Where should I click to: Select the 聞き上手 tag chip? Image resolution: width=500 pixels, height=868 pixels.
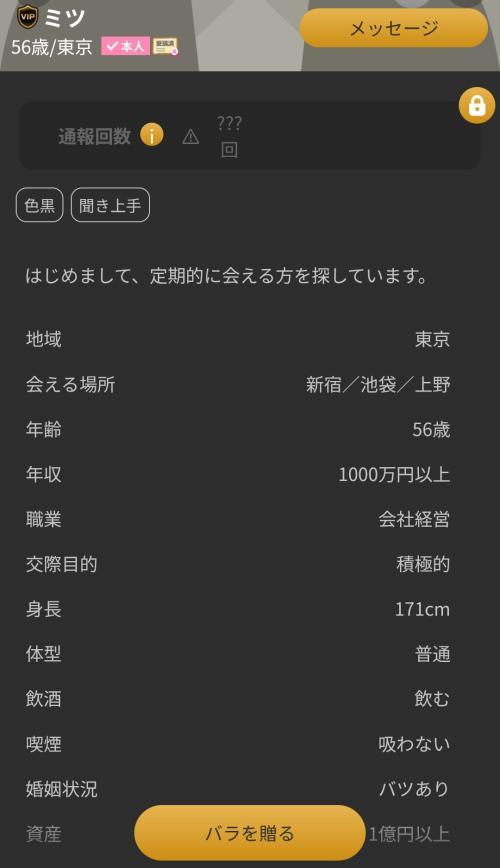pyautogui.click(x=110, y=205)
